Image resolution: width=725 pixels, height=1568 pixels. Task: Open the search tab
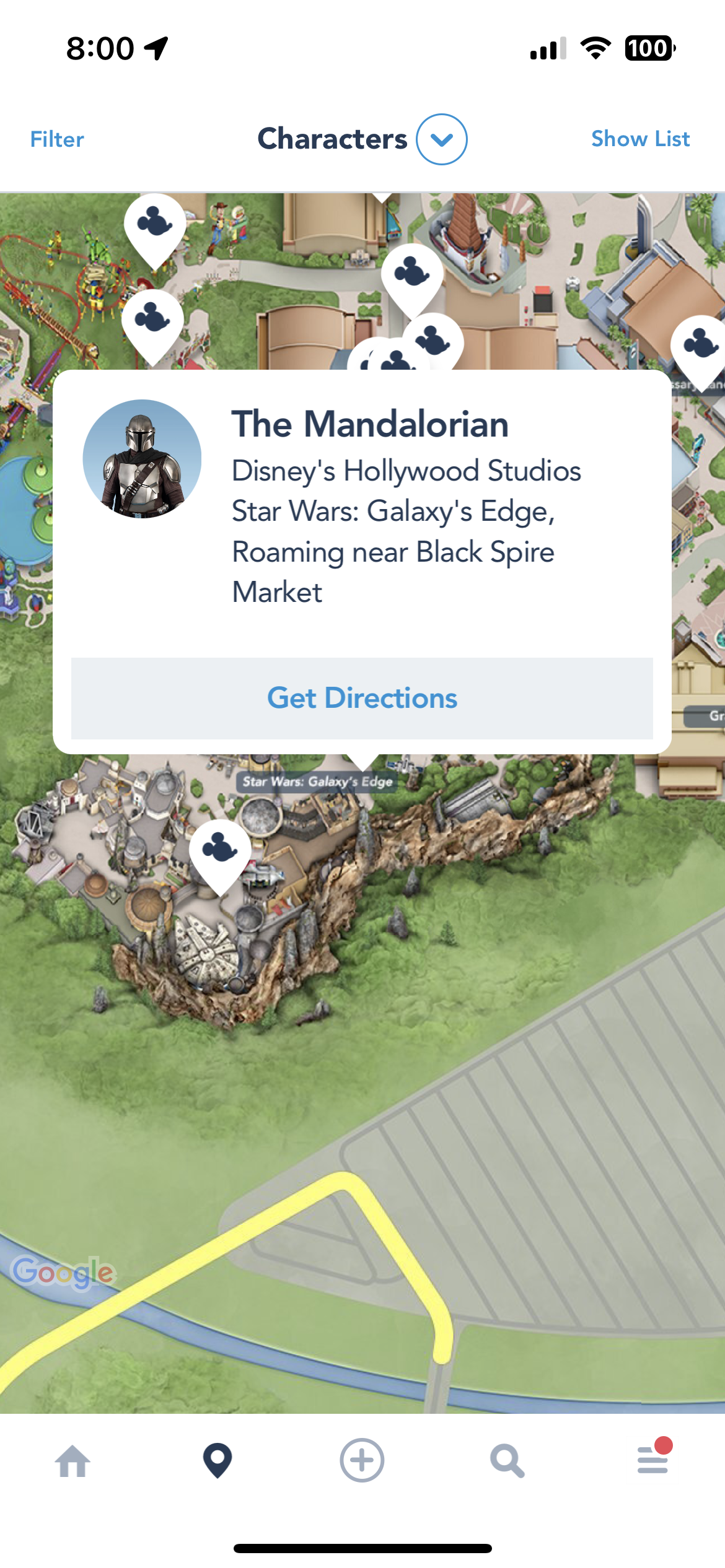[507, 1460]
